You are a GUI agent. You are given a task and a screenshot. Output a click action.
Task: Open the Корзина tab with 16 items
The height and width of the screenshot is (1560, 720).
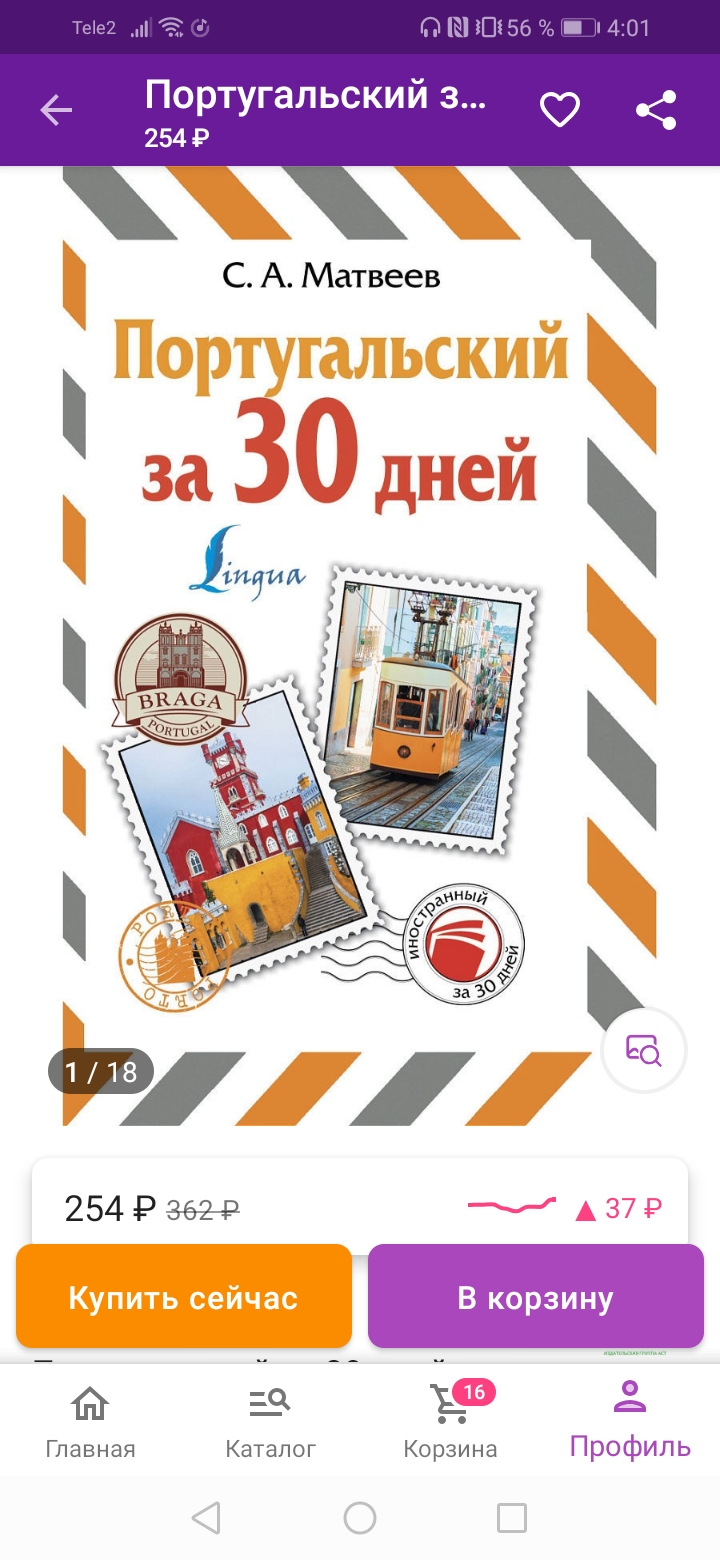(450, 1420)
